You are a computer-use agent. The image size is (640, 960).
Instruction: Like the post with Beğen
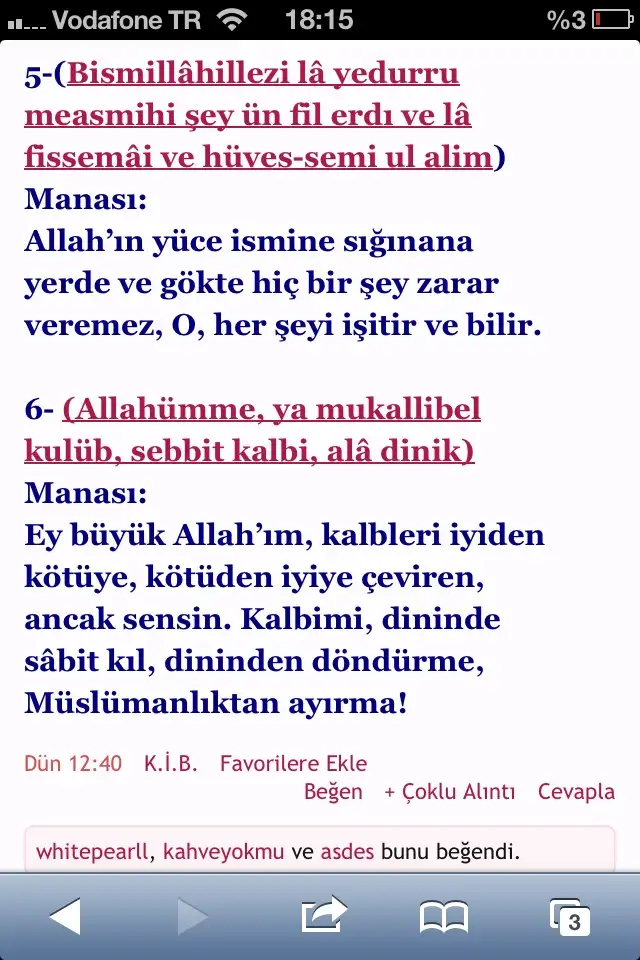pos(333,792)
